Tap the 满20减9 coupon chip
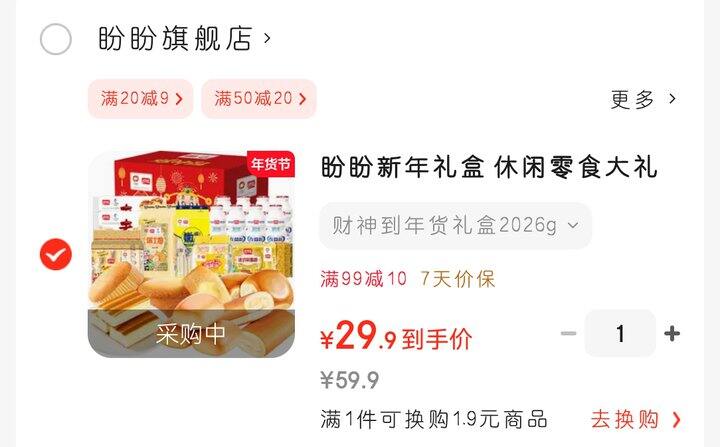720x447 pixels. tap(141, 99)
